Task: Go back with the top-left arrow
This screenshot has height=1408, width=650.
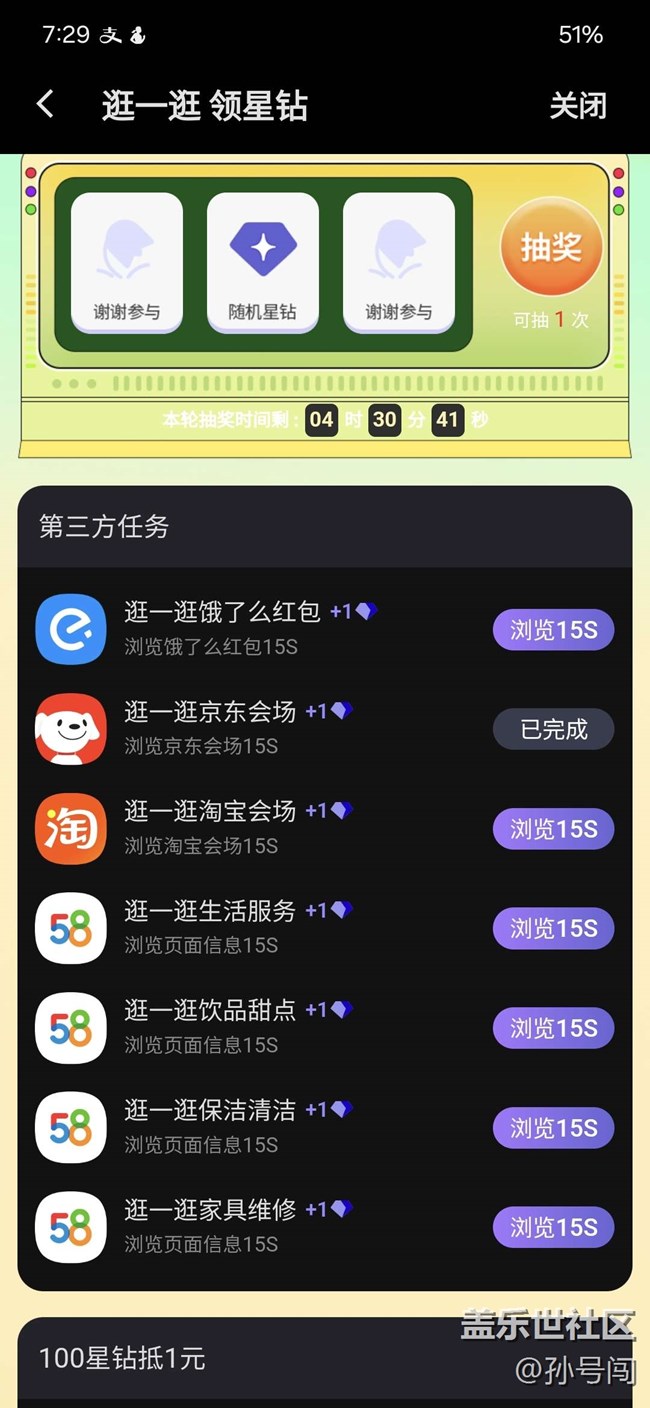Action: [x=45, y=104]
